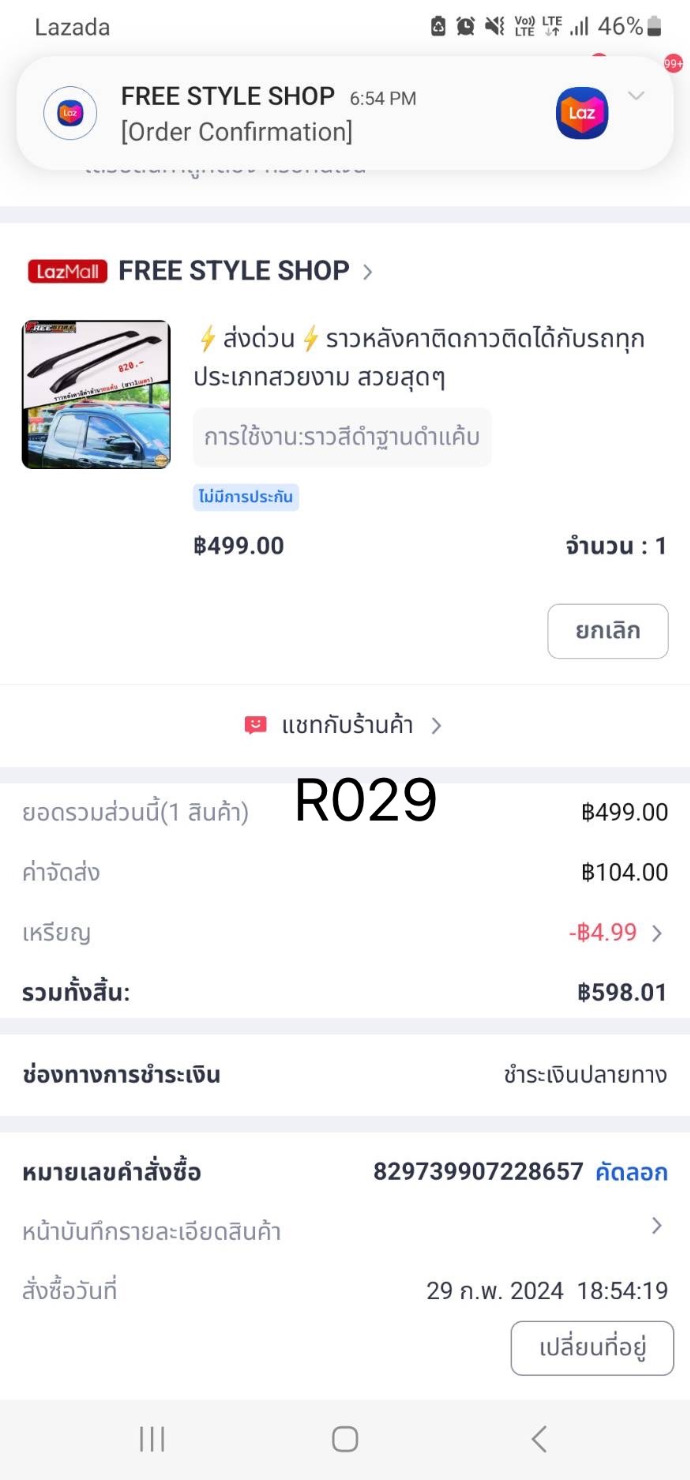Open the roof rail product thumbnail
The width and height of the screenshot is (690, 1480).
[96, 394]
